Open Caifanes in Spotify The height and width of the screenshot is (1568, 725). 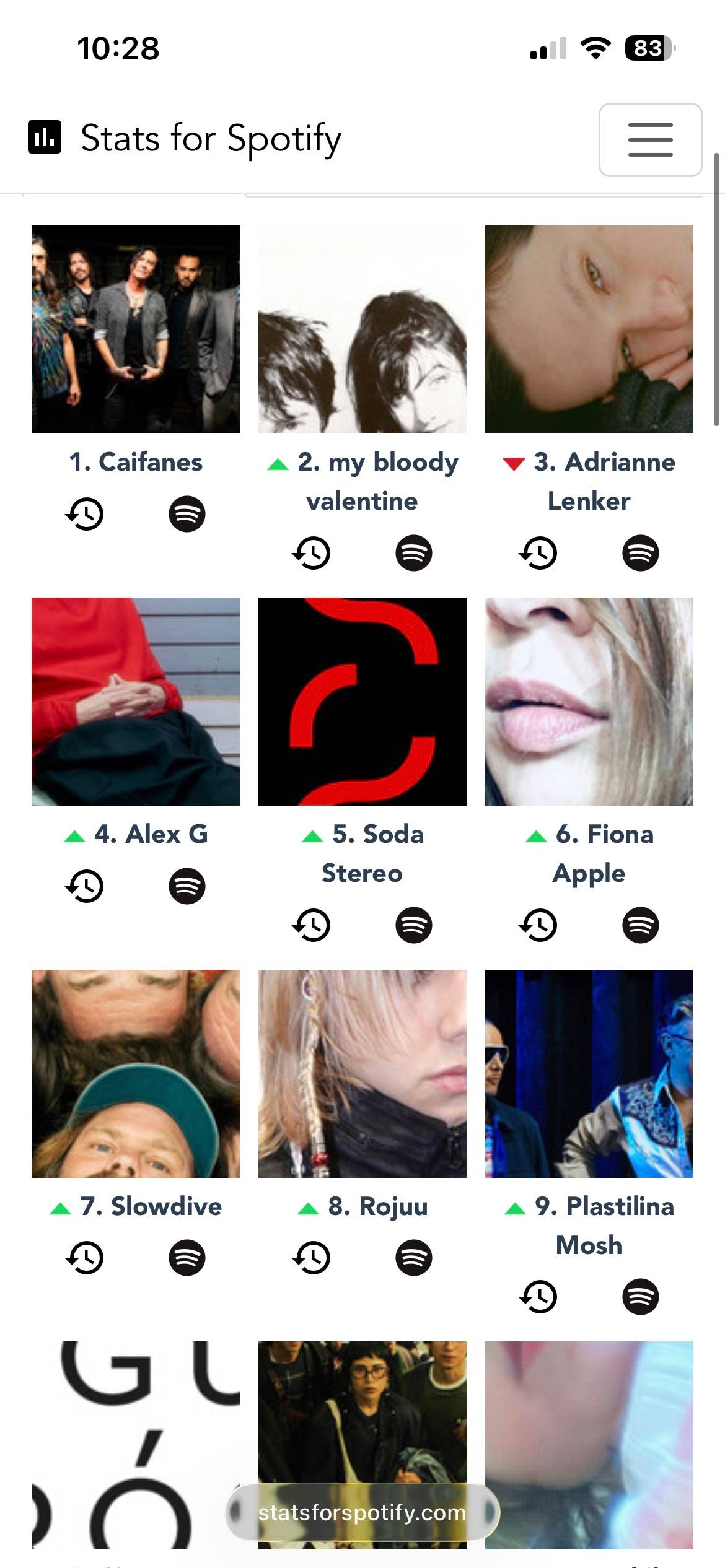click(x=187, y=514)
